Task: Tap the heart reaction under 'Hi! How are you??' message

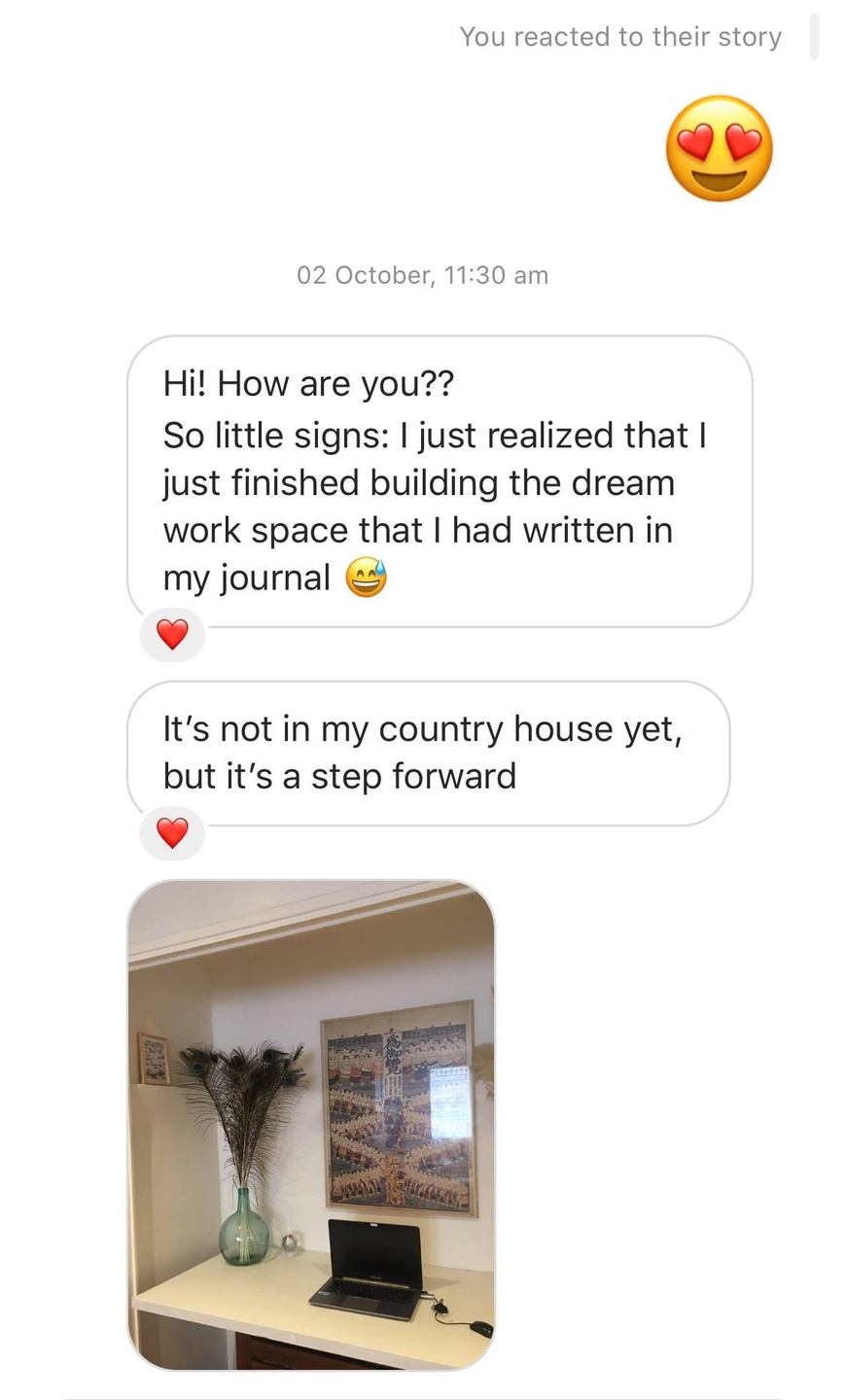Action: 172,635
